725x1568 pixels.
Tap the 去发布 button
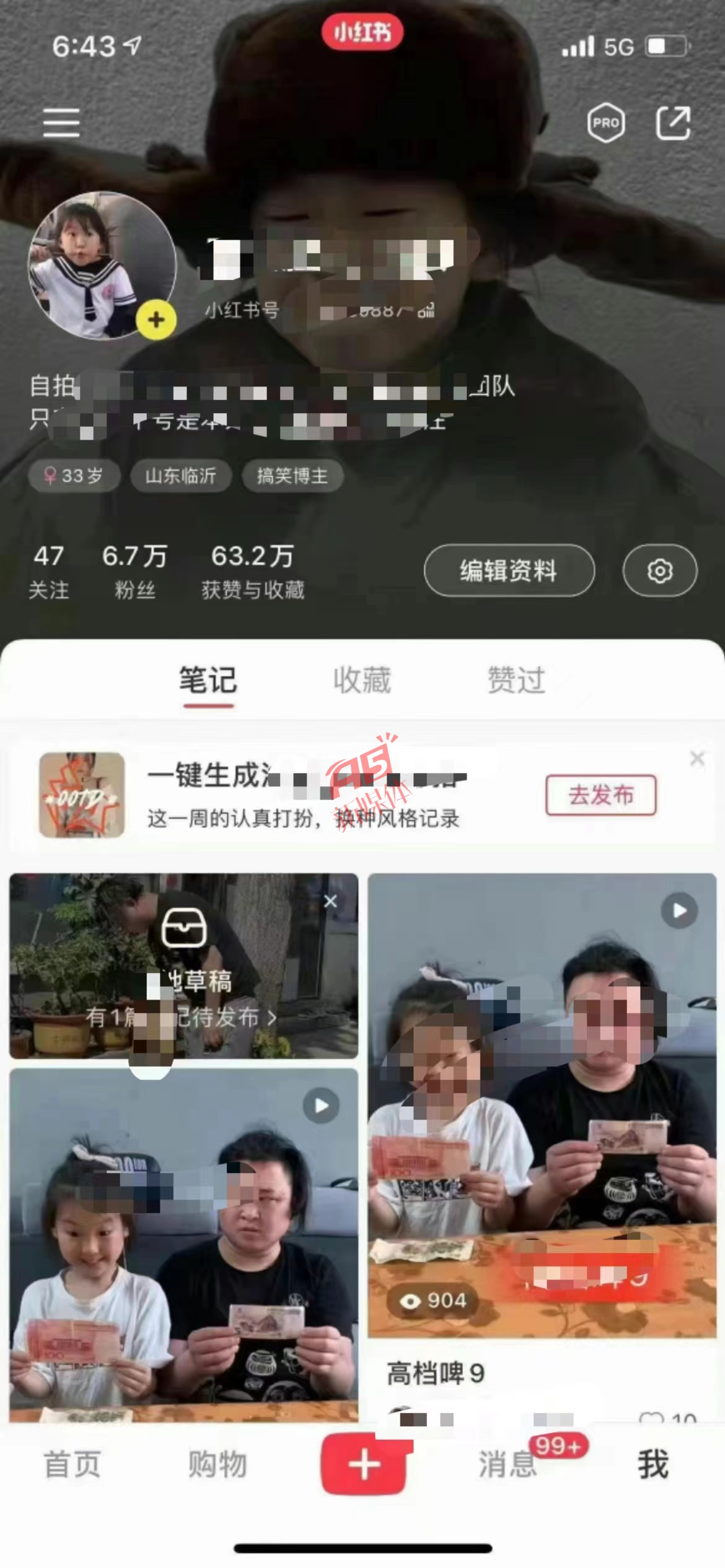coord(600,795)
